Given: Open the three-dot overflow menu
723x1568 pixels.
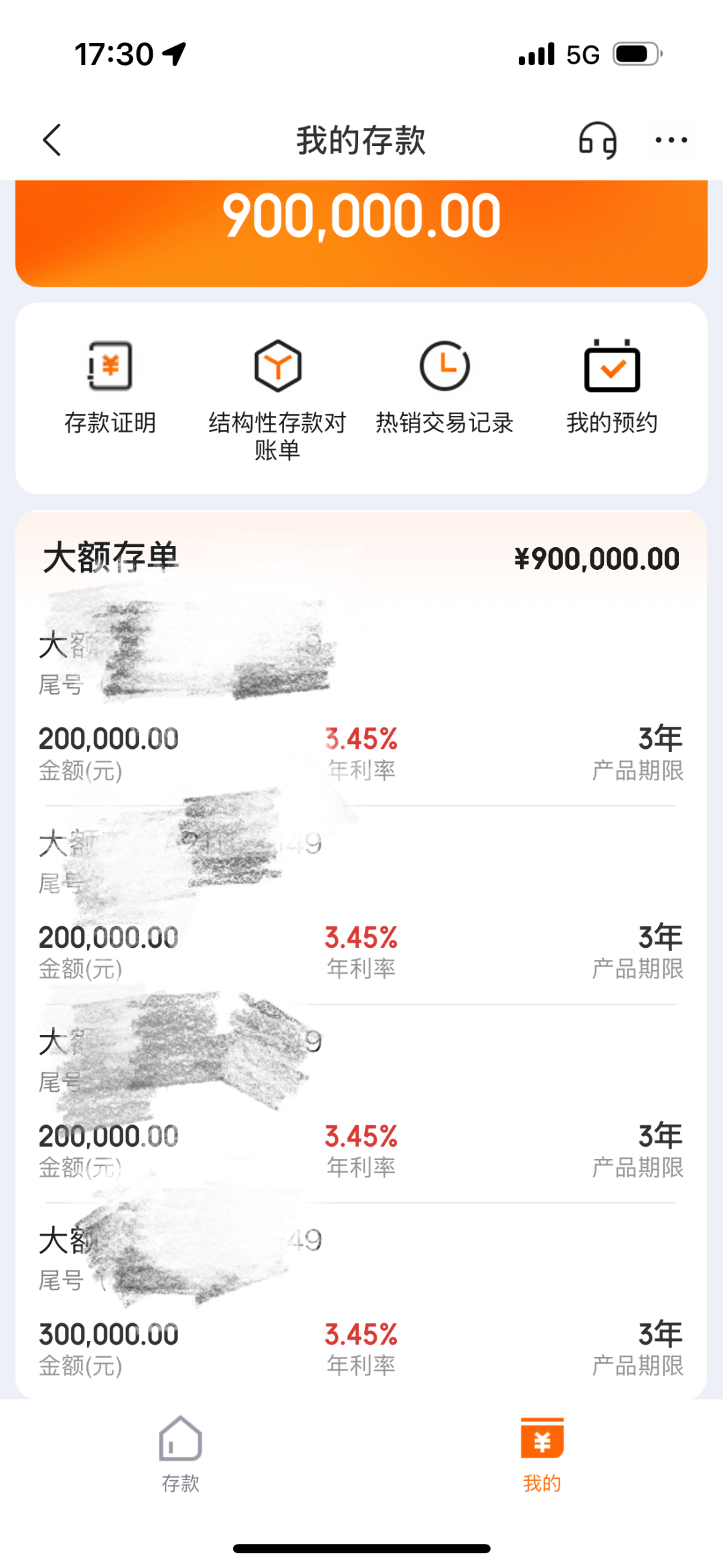Looking at the screenshot, I should click(x=671, y=140).
